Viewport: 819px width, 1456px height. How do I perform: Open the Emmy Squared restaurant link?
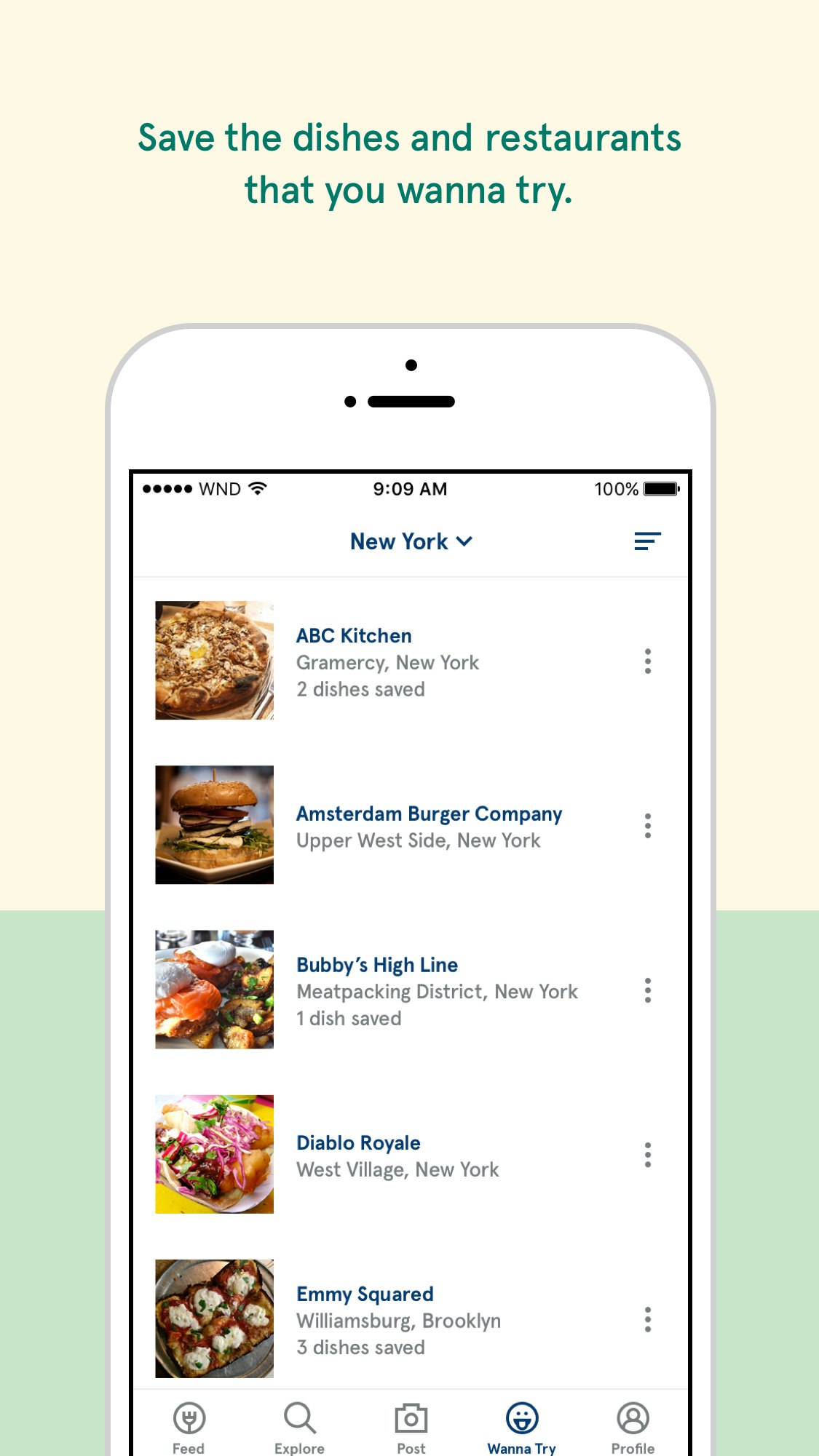click(x=365, y=1294)
